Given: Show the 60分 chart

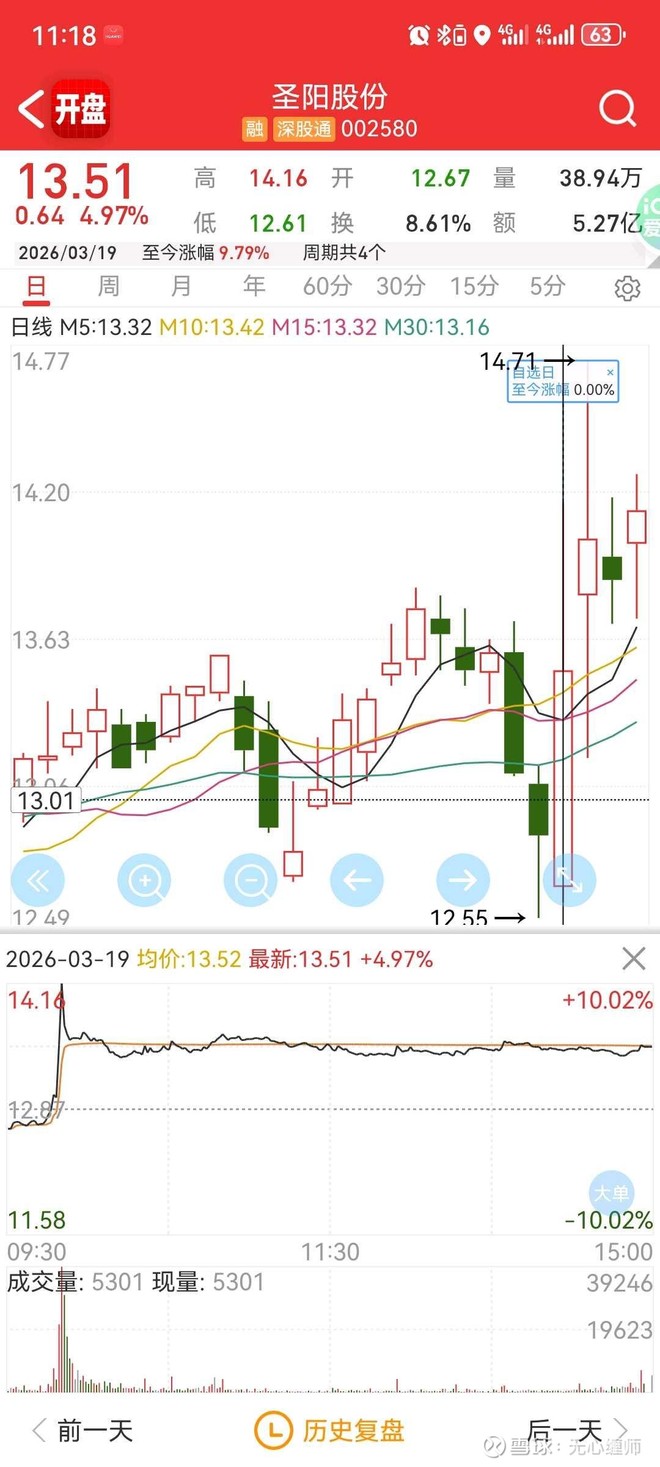Looking at the screenshot, I should click(x=327, y=287).
